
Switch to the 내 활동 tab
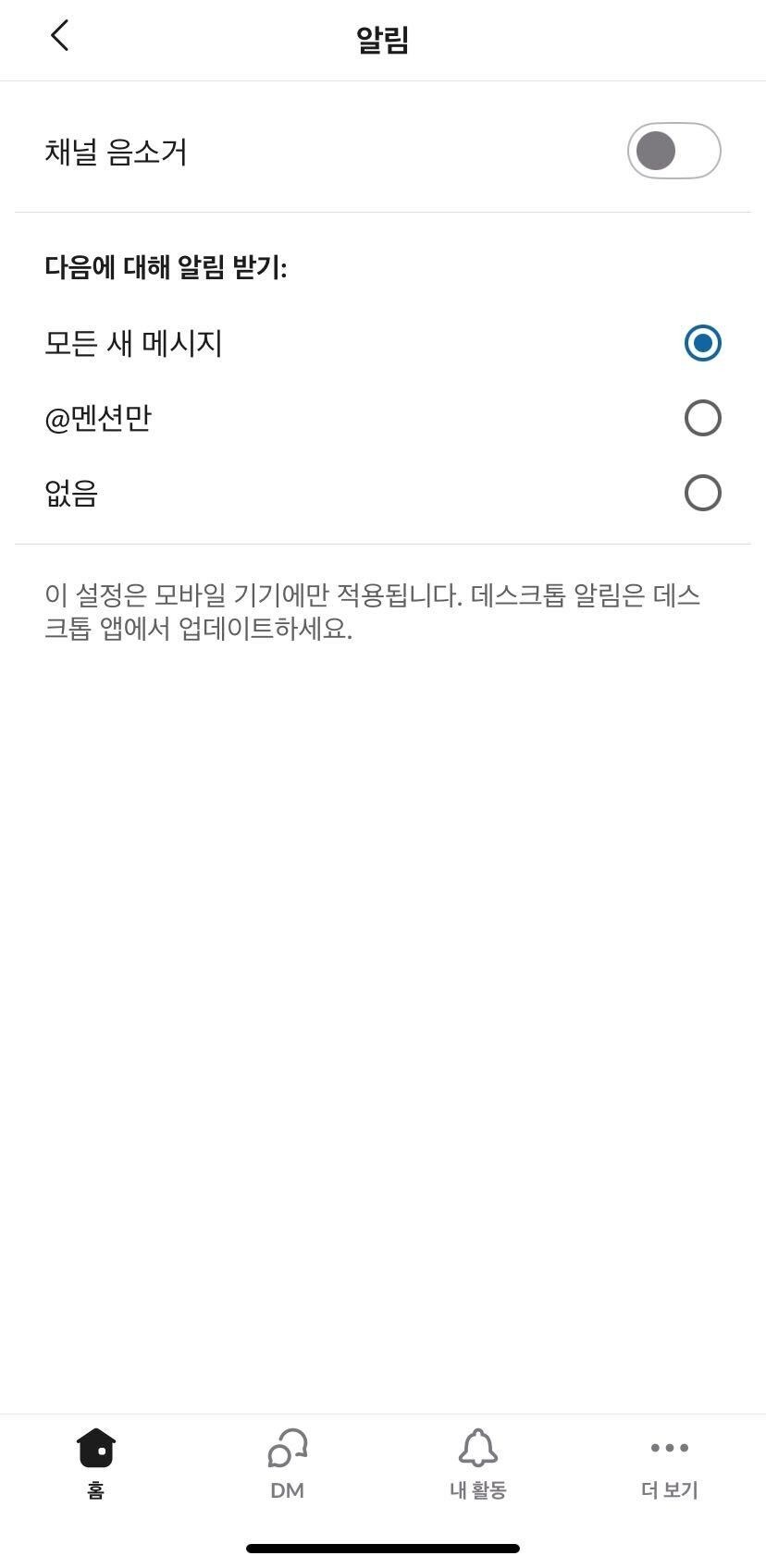tap(478, 1464)
